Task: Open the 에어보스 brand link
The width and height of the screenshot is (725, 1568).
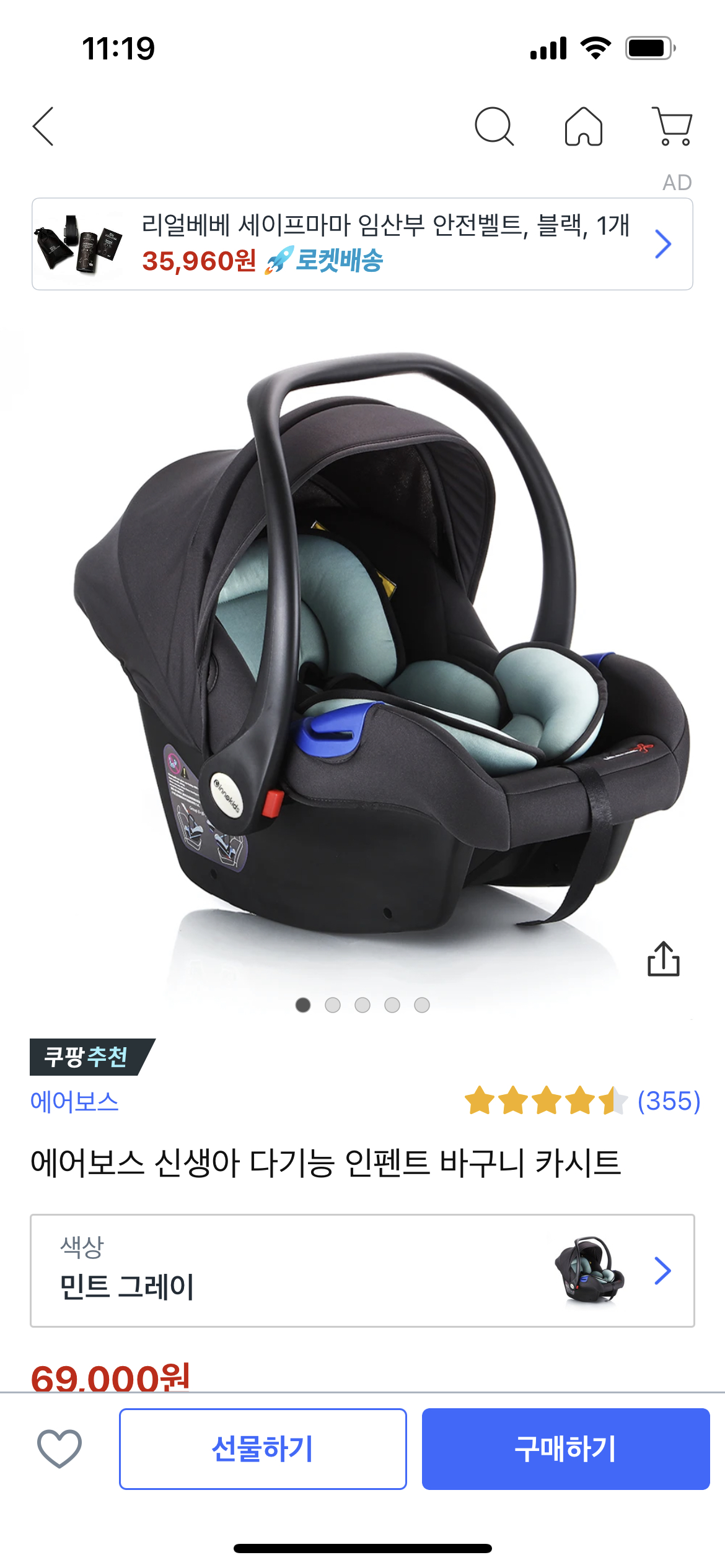Action: coord(74,1102)
